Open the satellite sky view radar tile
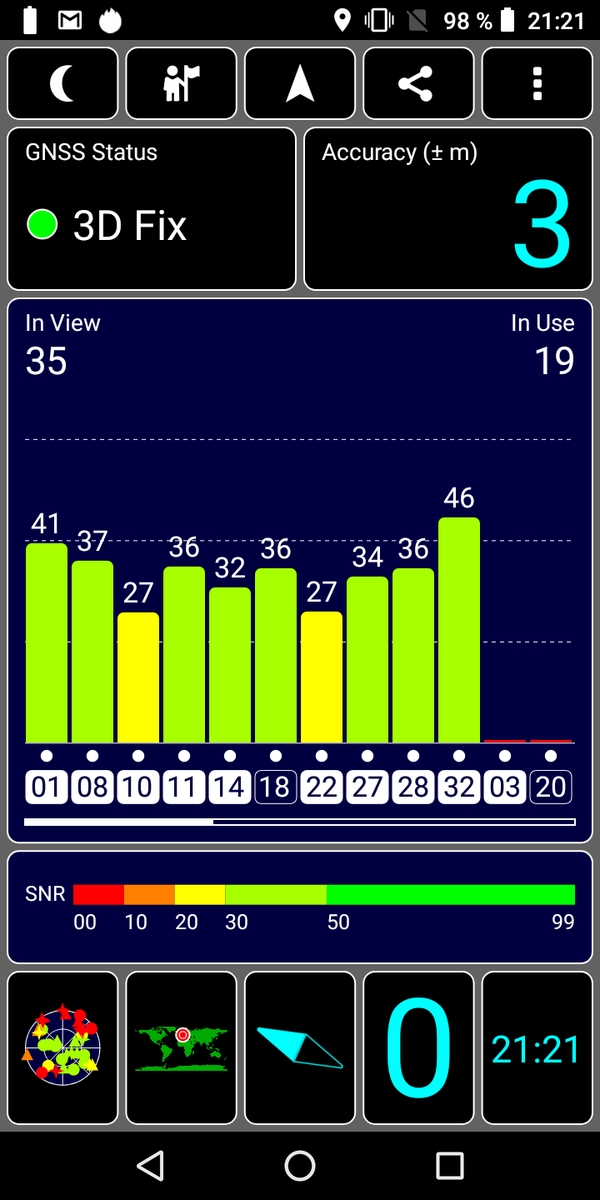The image size is (600, 1200). [x=63, y=1047]
